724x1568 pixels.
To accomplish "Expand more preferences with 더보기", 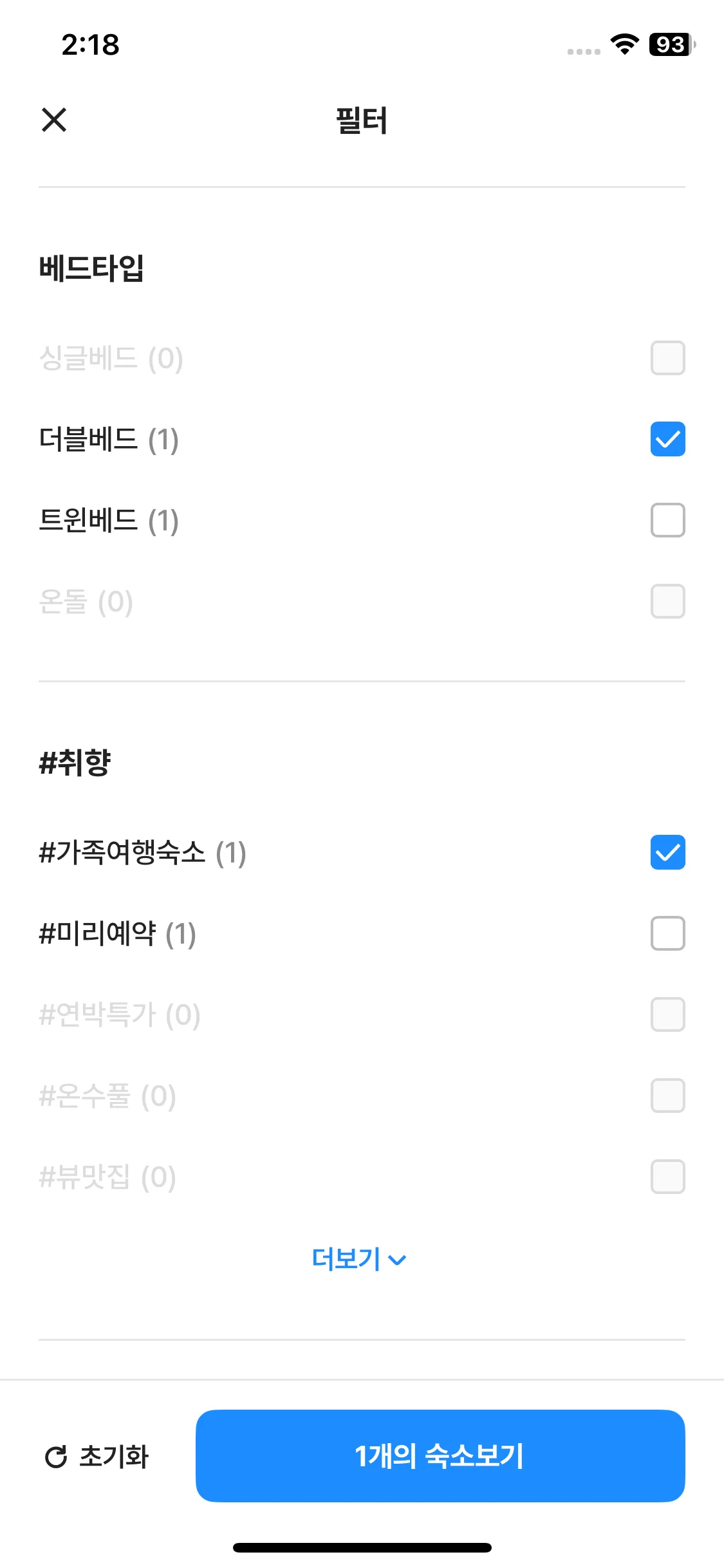I will tap(359, 1259).
